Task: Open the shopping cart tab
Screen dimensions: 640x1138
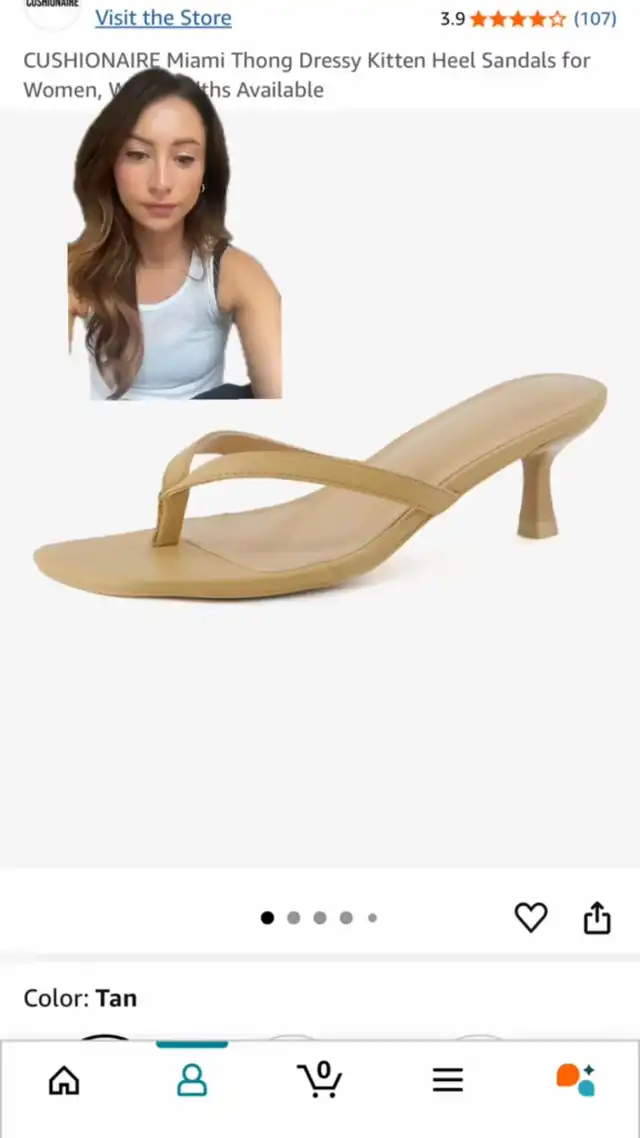Action: [320, 1080]
